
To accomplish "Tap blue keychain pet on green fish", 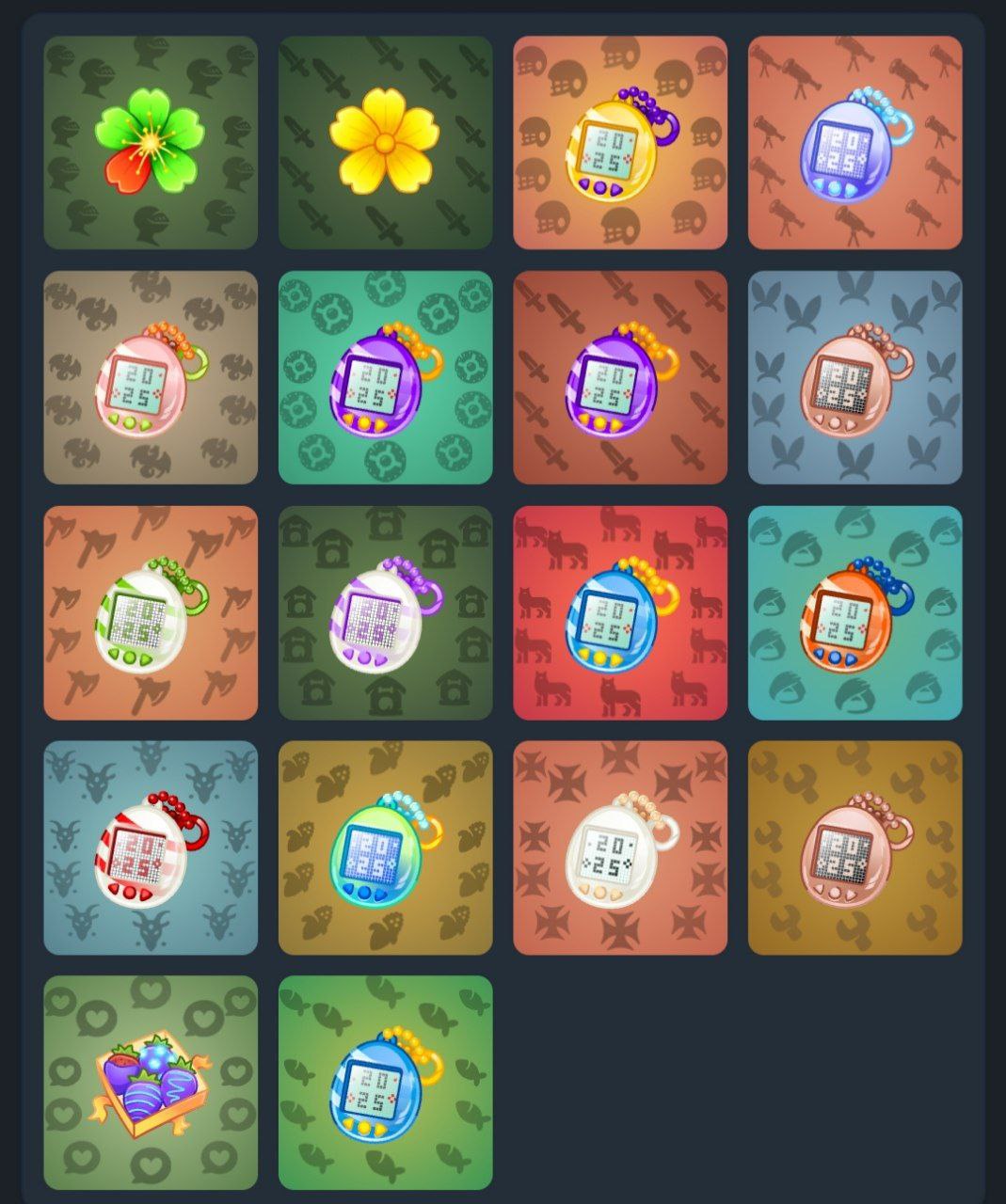I will tap(385, 1083).
